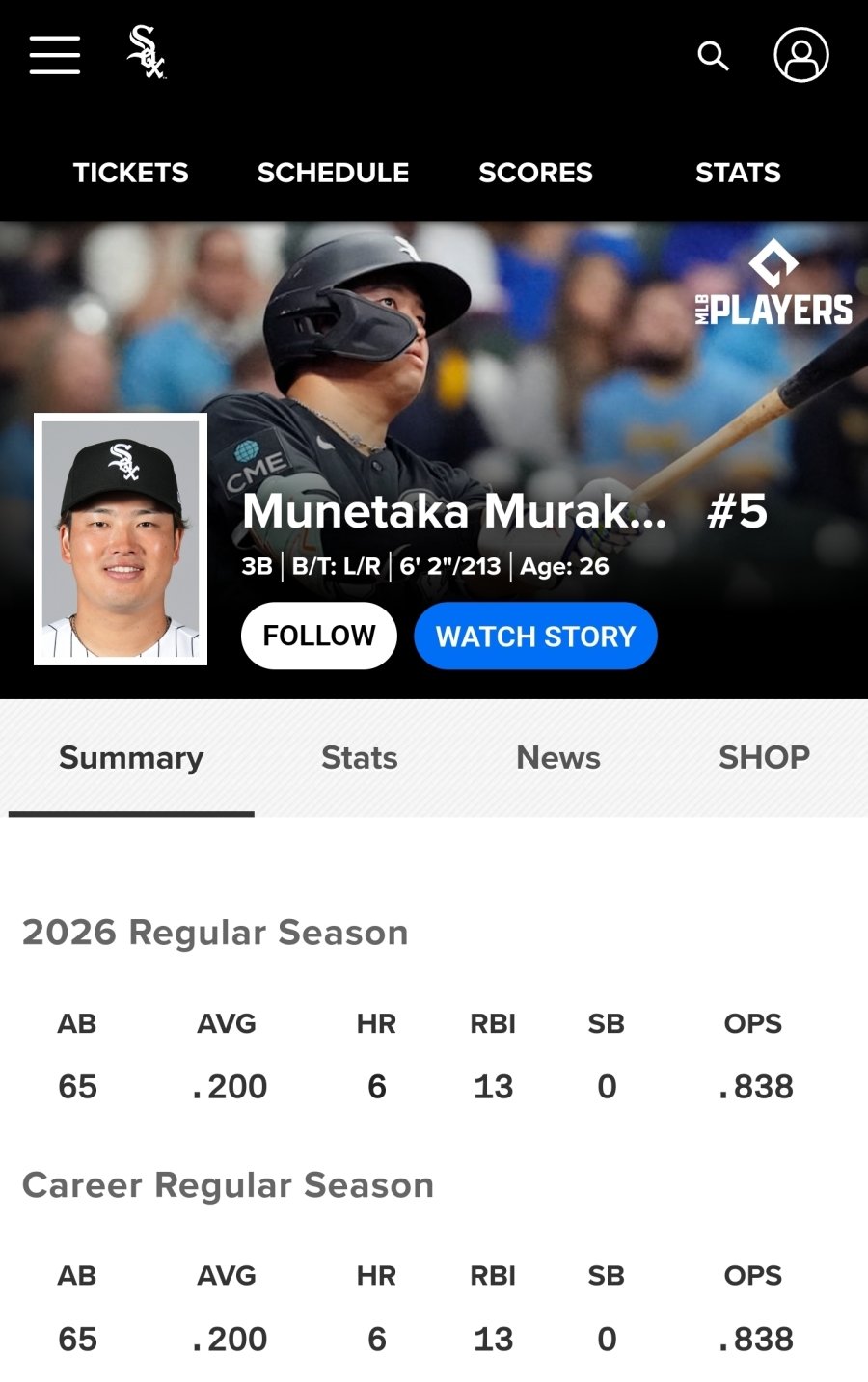Open the SHOP tab
868x1382 pixels.
[764, 758]
